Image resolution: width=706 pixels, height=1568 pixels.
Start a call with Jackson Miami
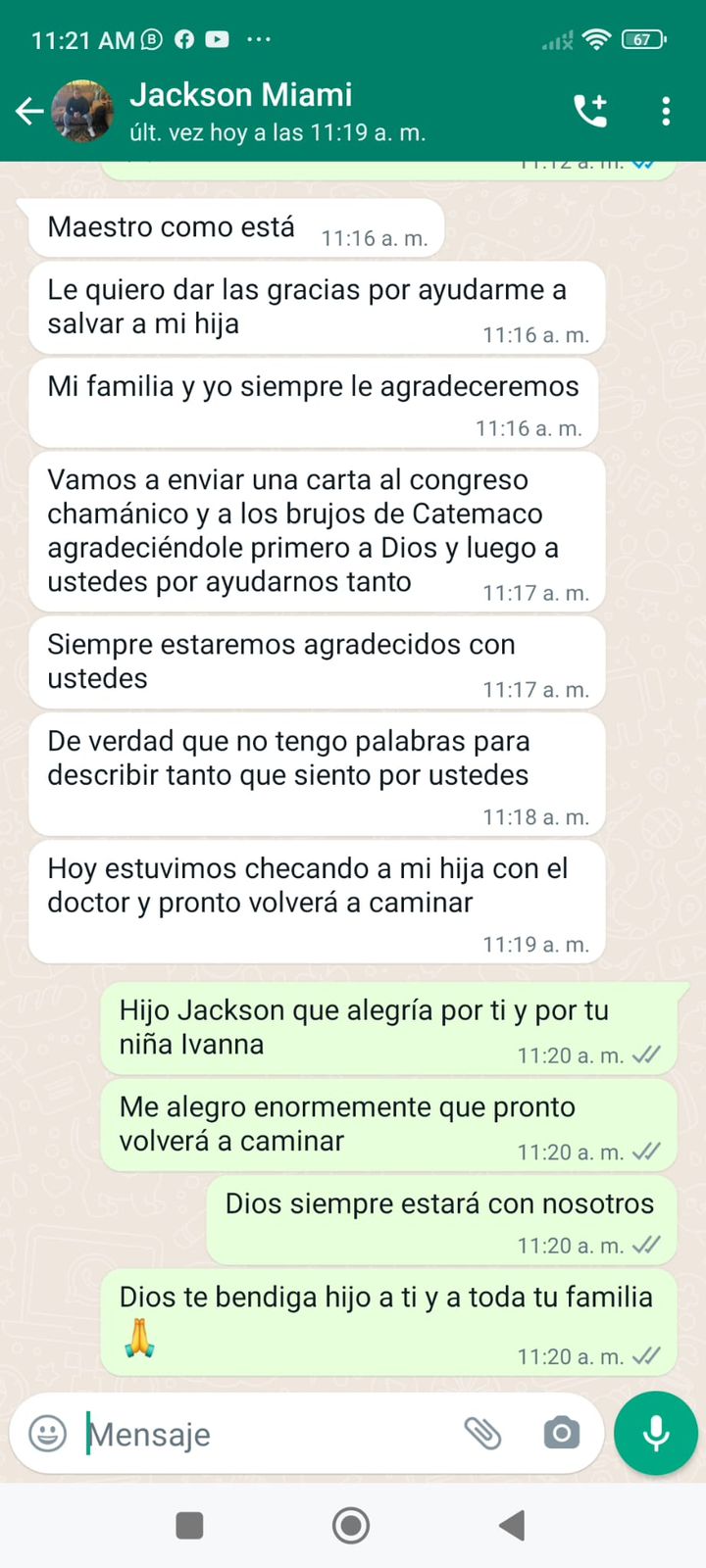(x=590, y=111)
